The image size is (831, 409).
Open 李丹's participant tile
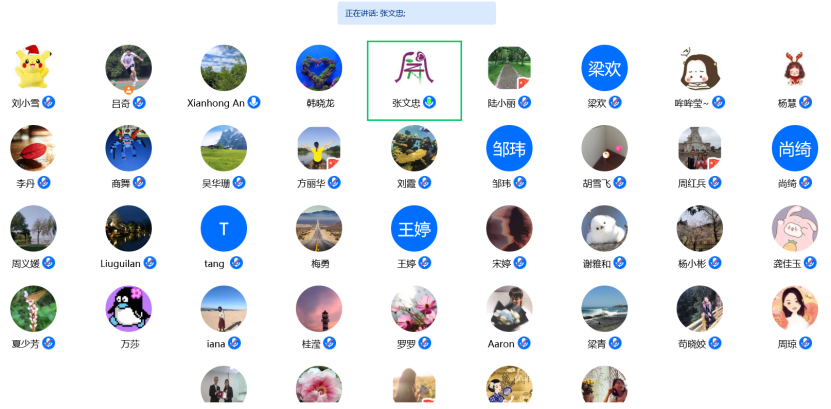(33, 149)
